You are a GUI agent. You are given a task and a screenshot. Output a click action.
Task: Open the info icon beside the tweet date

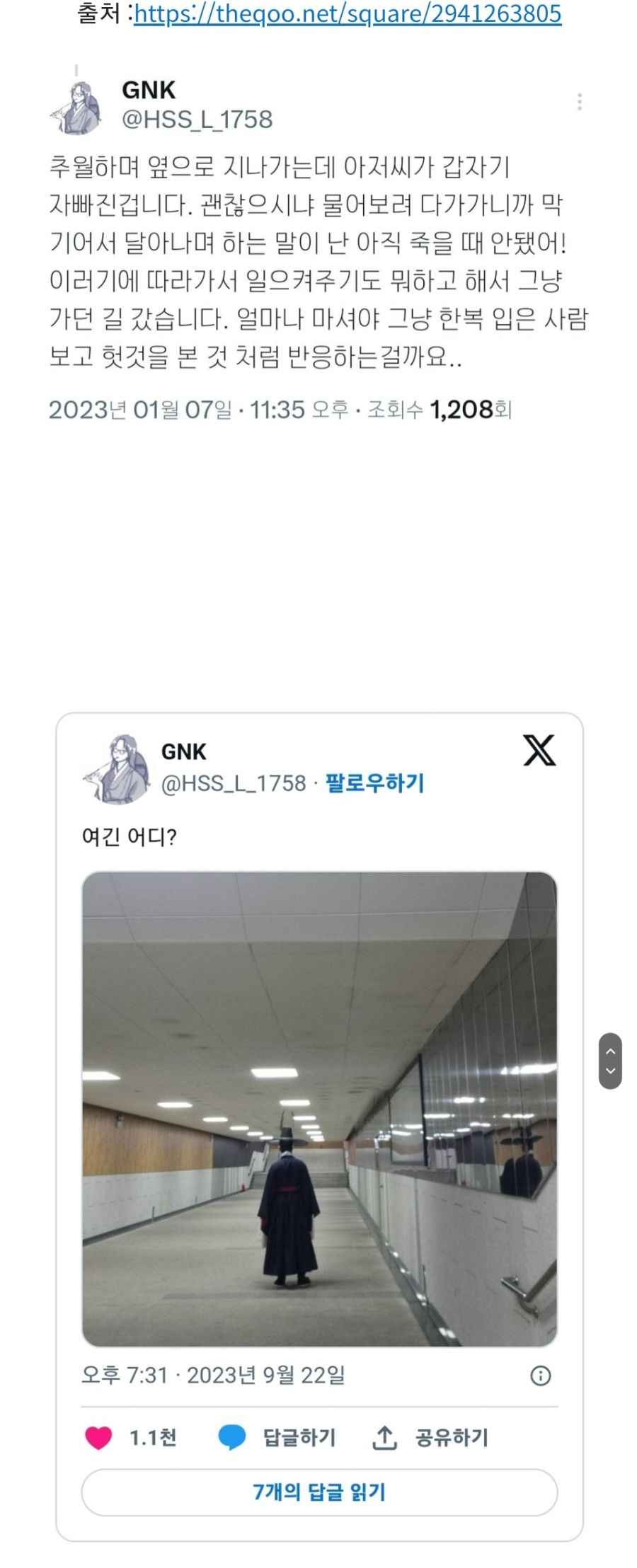tap(540, 1376)
